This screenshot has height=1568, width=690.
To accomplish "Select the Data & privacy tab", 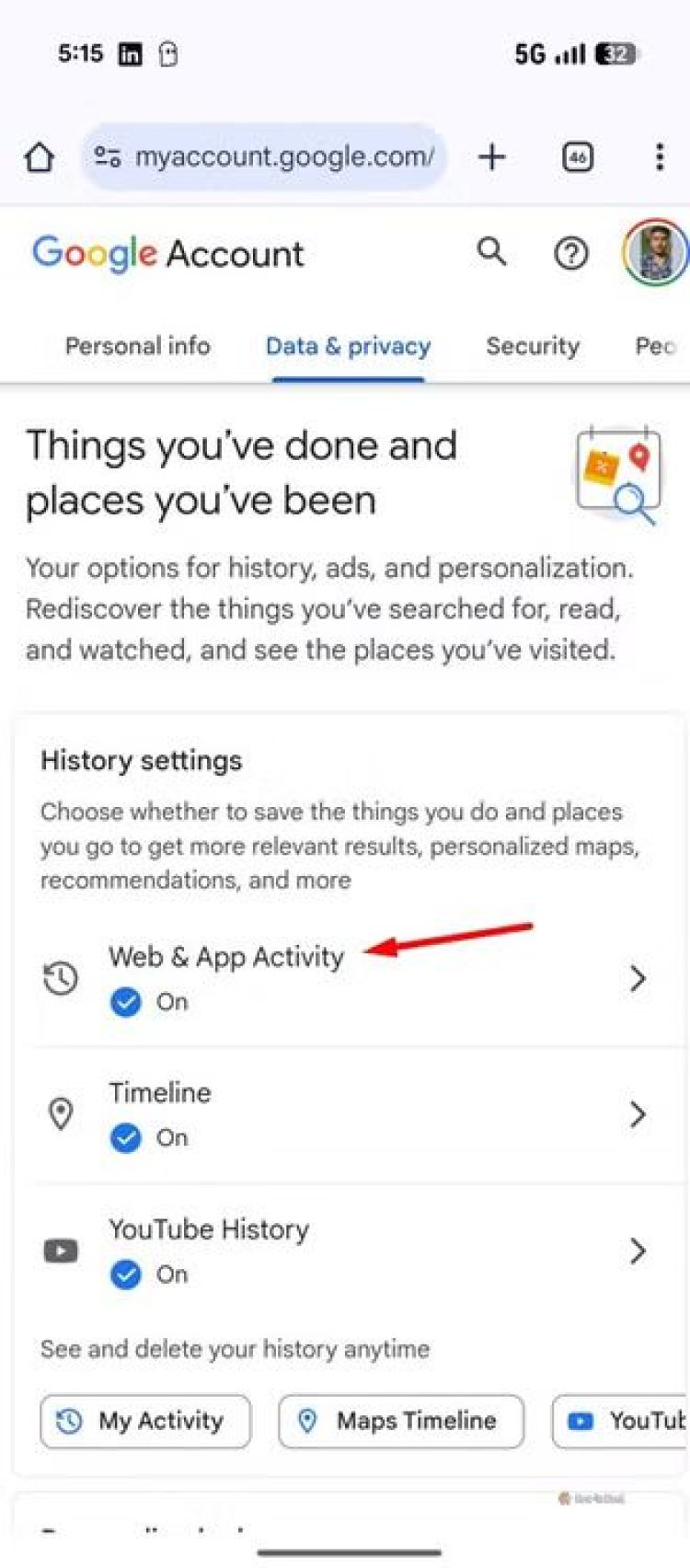I will click(x=348, y=346).
